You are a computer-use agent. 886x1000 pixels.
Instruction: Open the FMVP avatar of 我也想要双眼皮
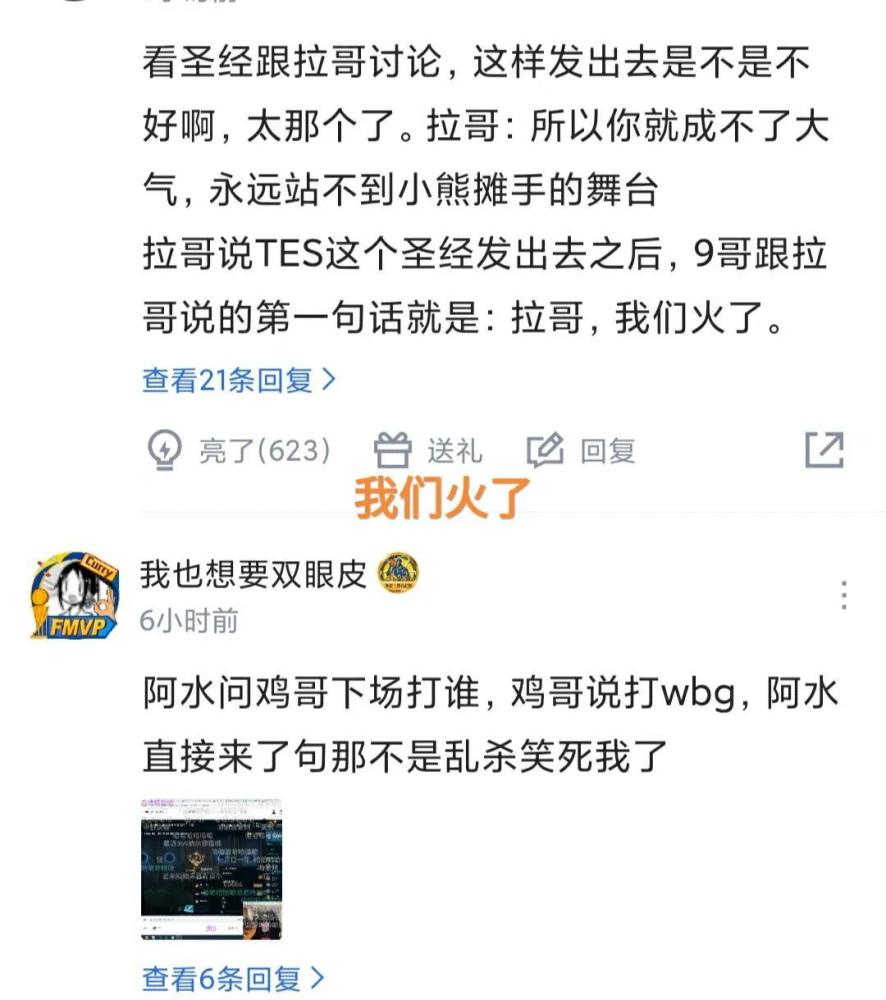75,594
